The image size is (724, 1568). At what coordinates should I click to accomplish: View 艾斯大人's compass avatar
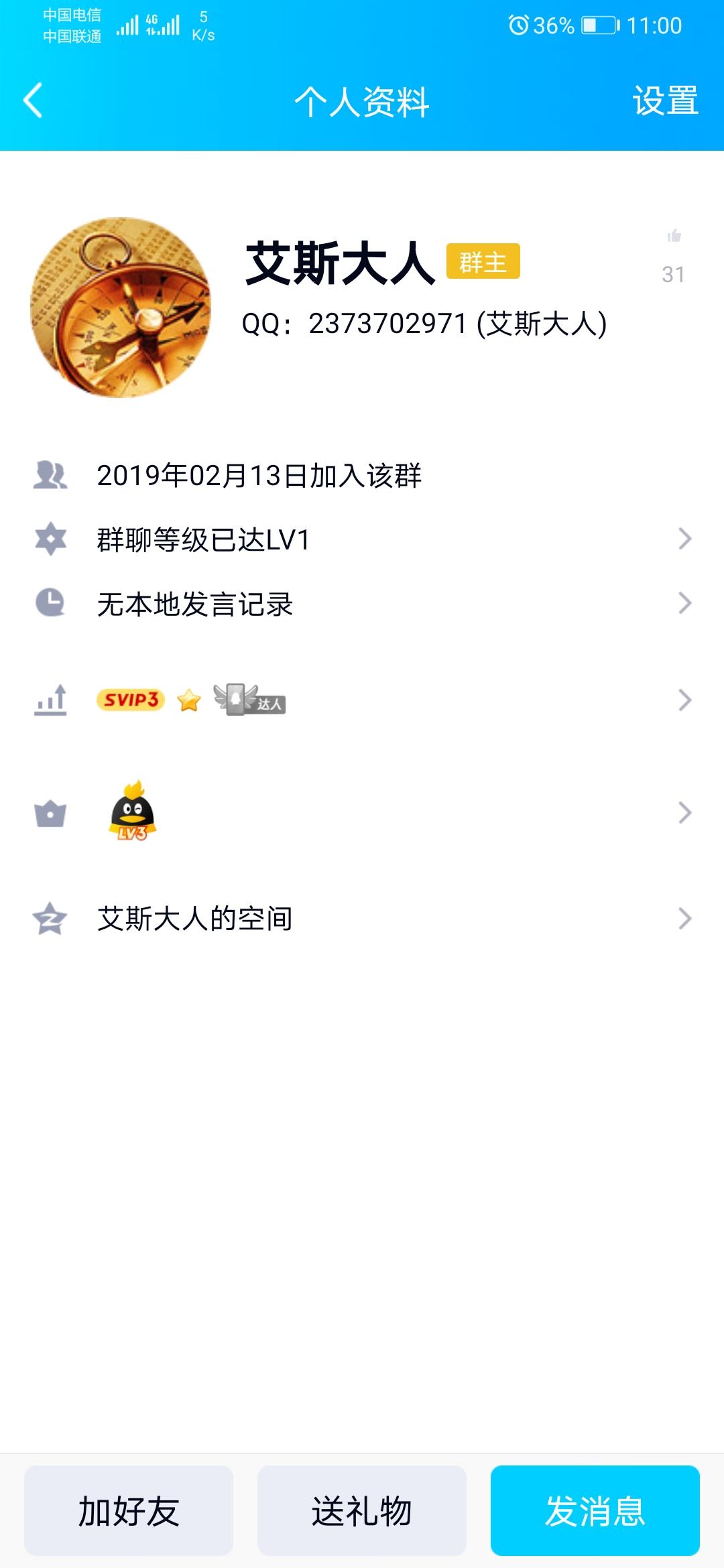tap(121, 308)
